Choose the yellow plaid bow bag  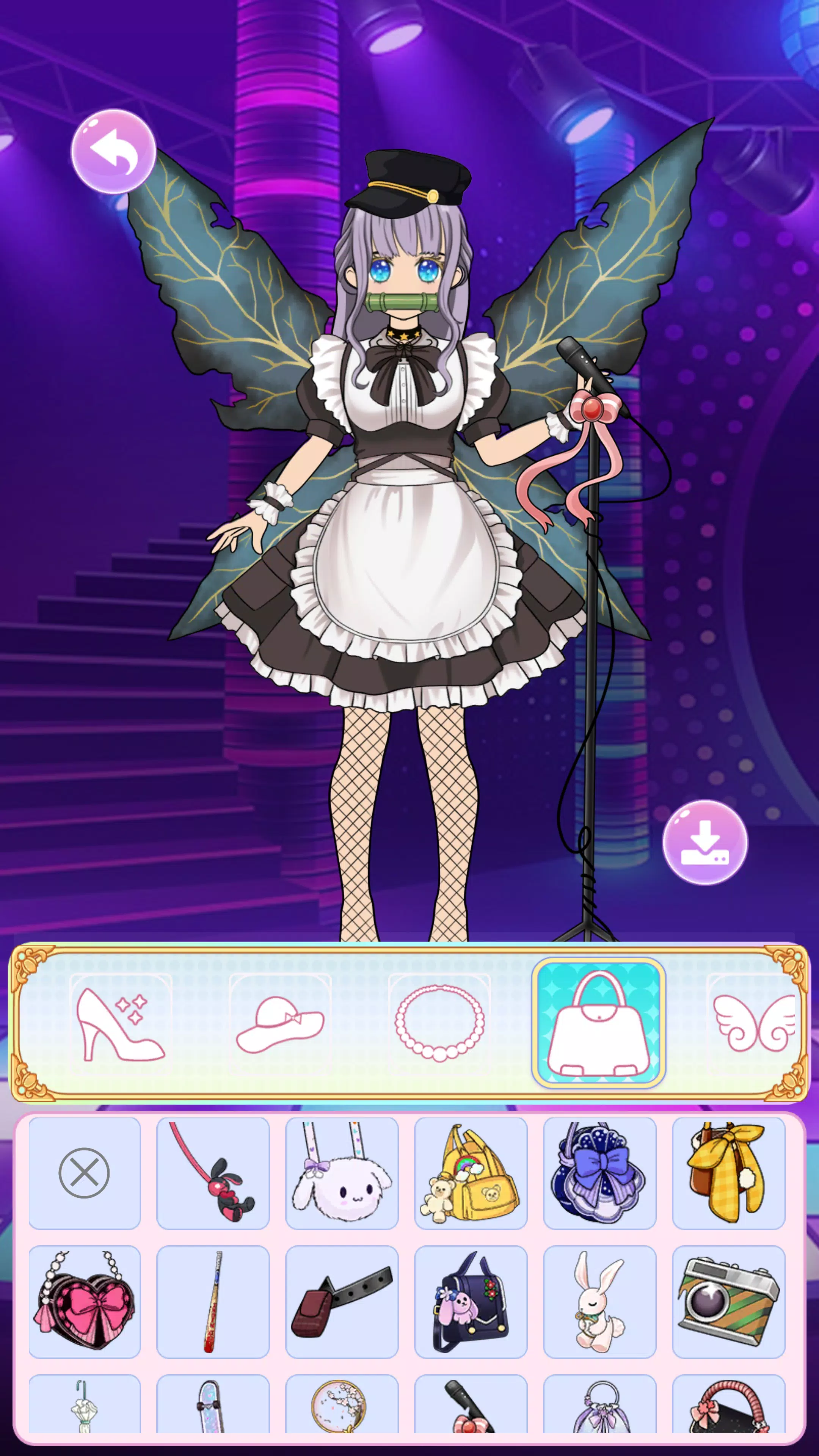tap(728, 1174)
